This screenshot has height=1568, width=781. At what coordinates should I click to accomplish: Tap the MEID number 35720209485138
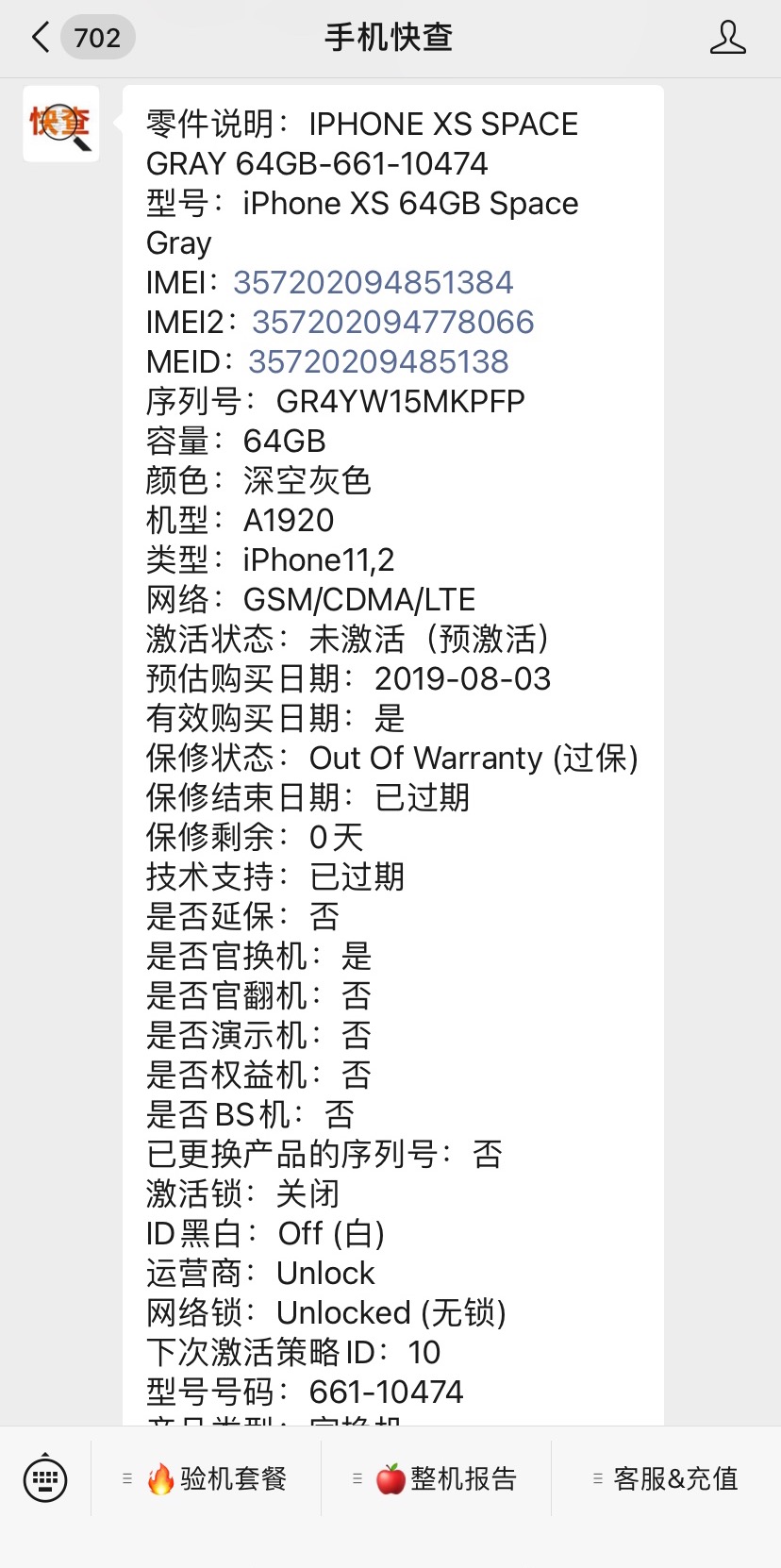(x=379, y=361)
